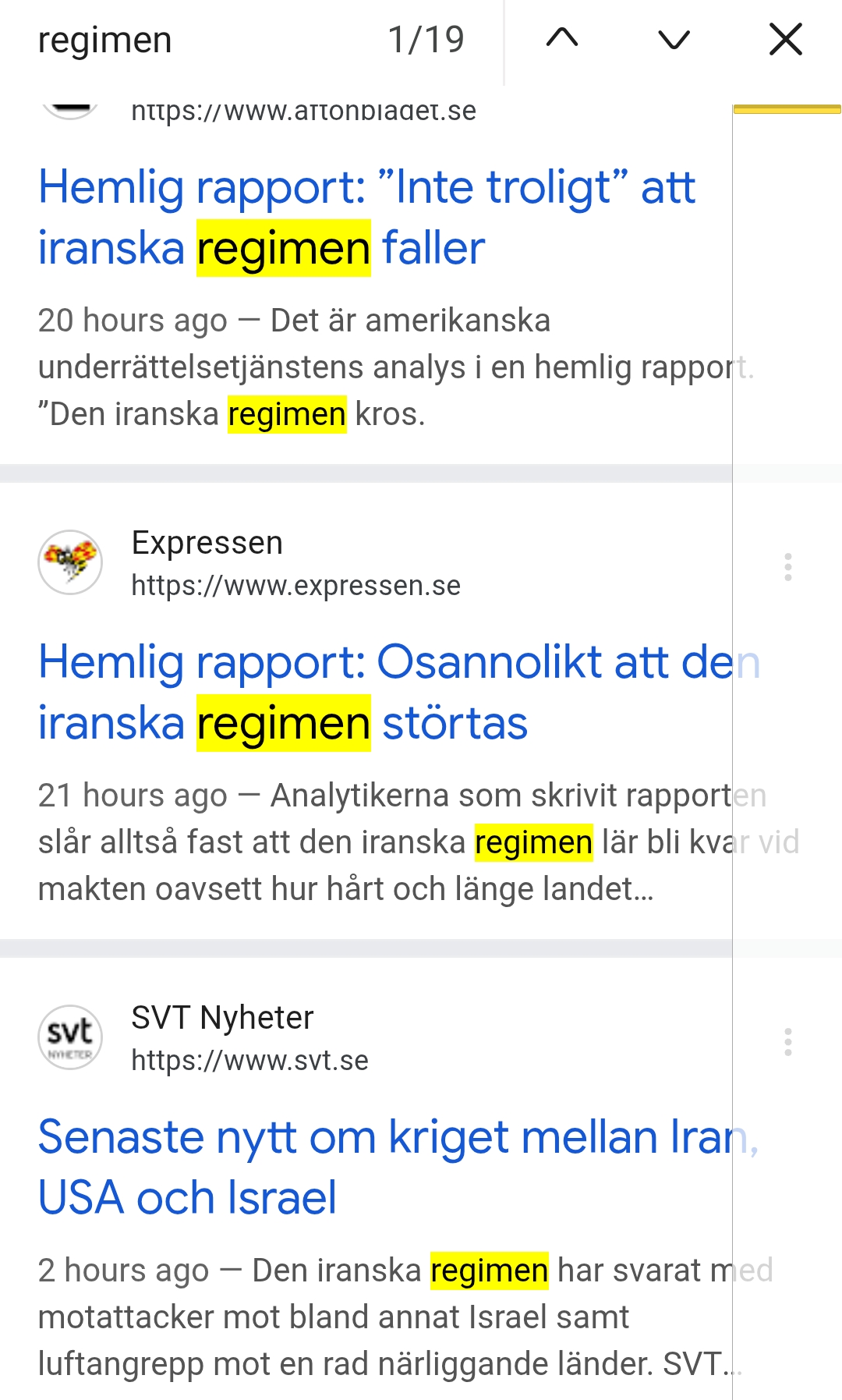
Task: Open overflow menu for the Expressen result
Action: click(x=788, y=567)
